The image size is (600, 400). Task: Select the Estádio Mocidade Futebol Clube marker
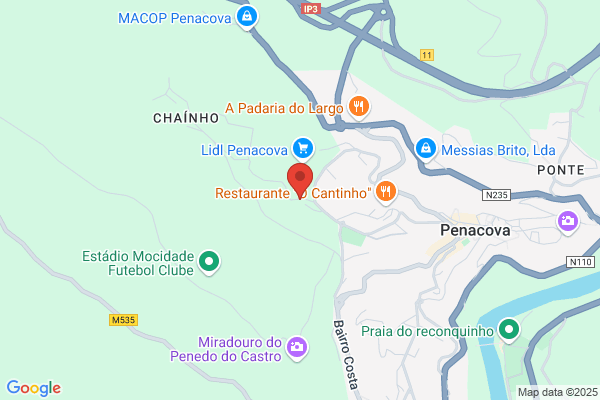[209, 263]
